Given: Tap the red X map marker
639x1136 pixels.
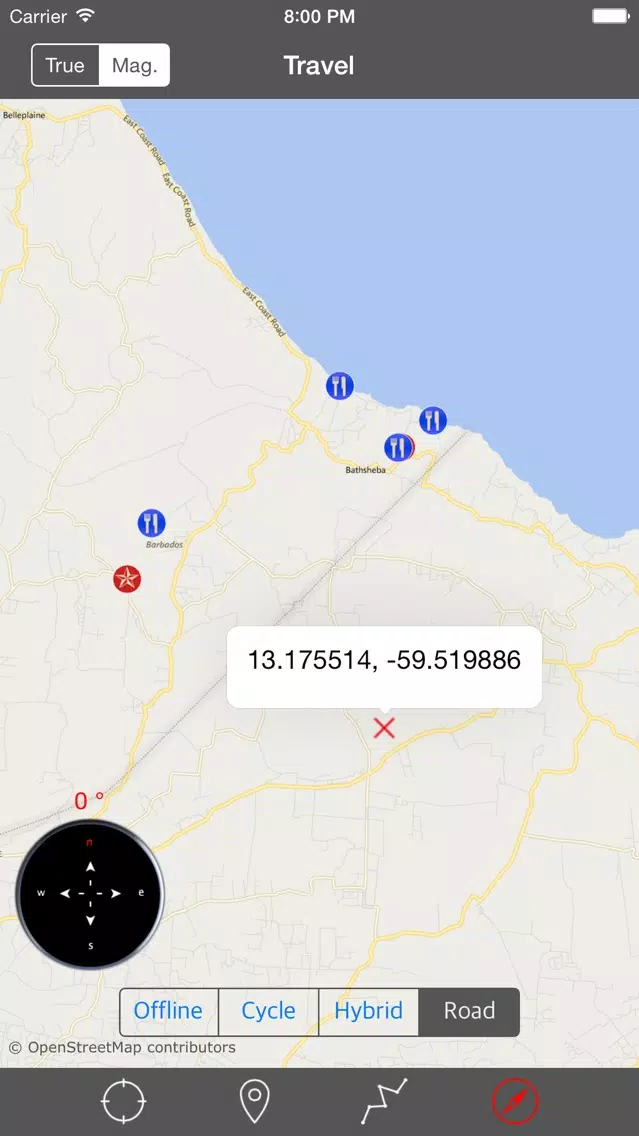Looking at the screenshot, I should (384, 728).
